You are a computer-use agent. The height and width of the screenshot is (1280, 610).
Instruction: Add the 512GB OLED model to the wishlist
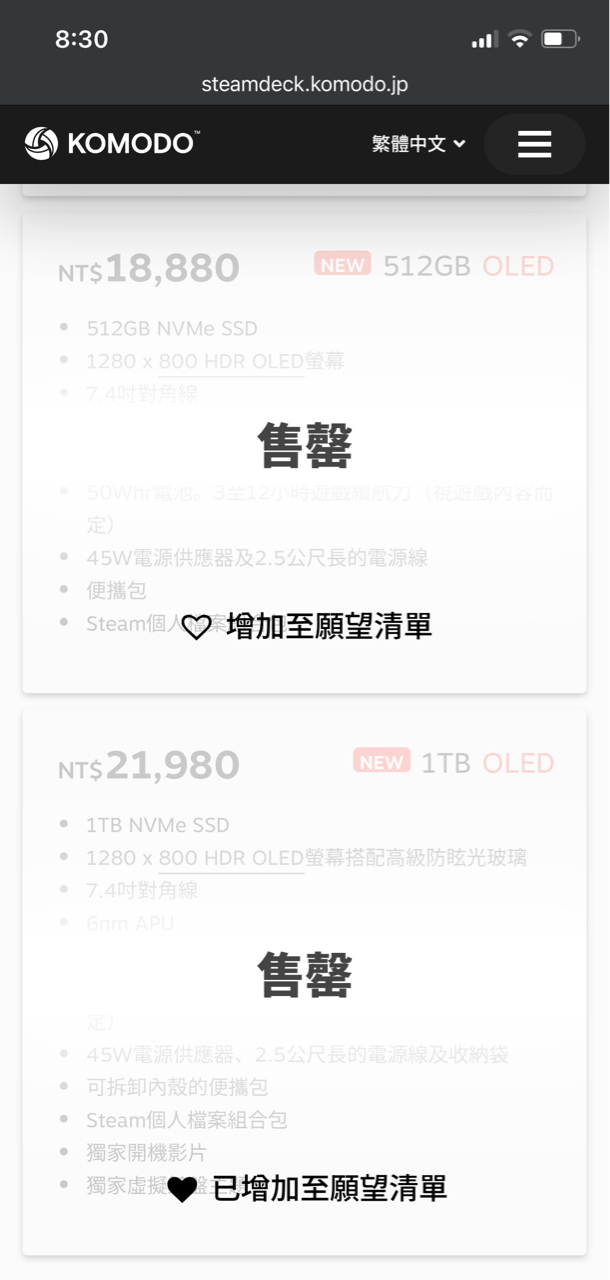[306, 628]
